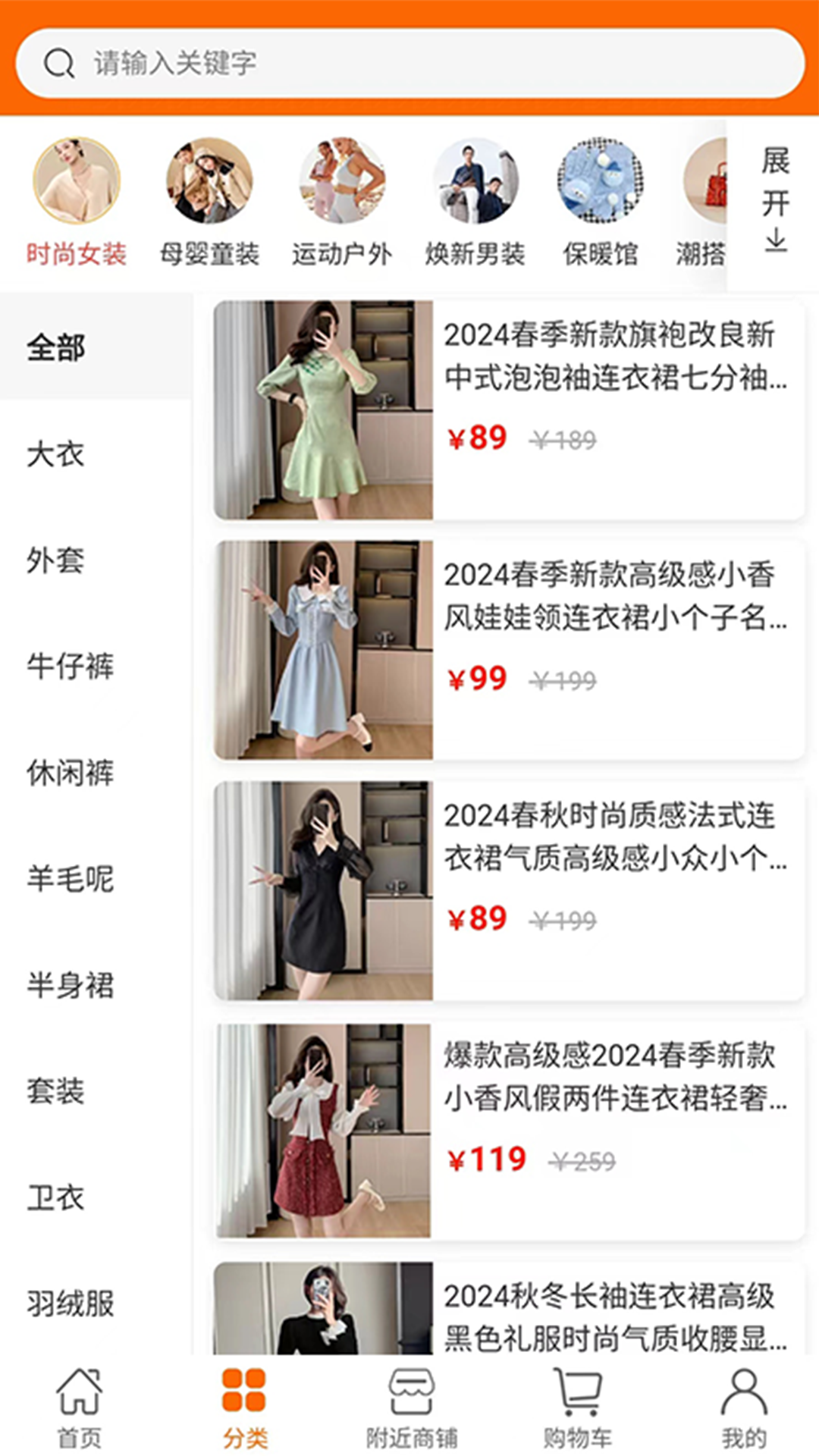Show 羽绒服 products

pos(70,1304)
